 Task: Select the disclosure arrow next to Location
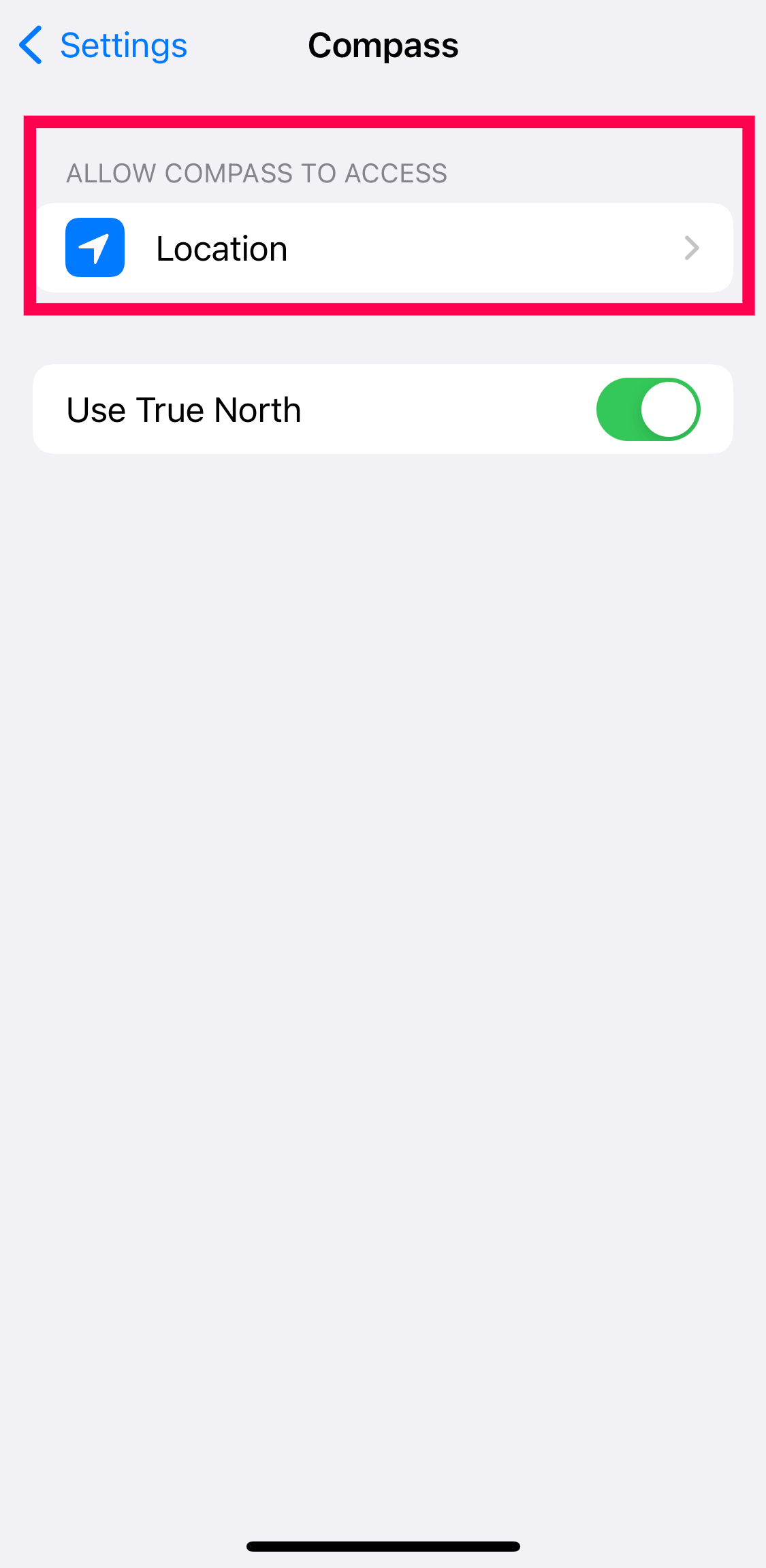[692, 248]
